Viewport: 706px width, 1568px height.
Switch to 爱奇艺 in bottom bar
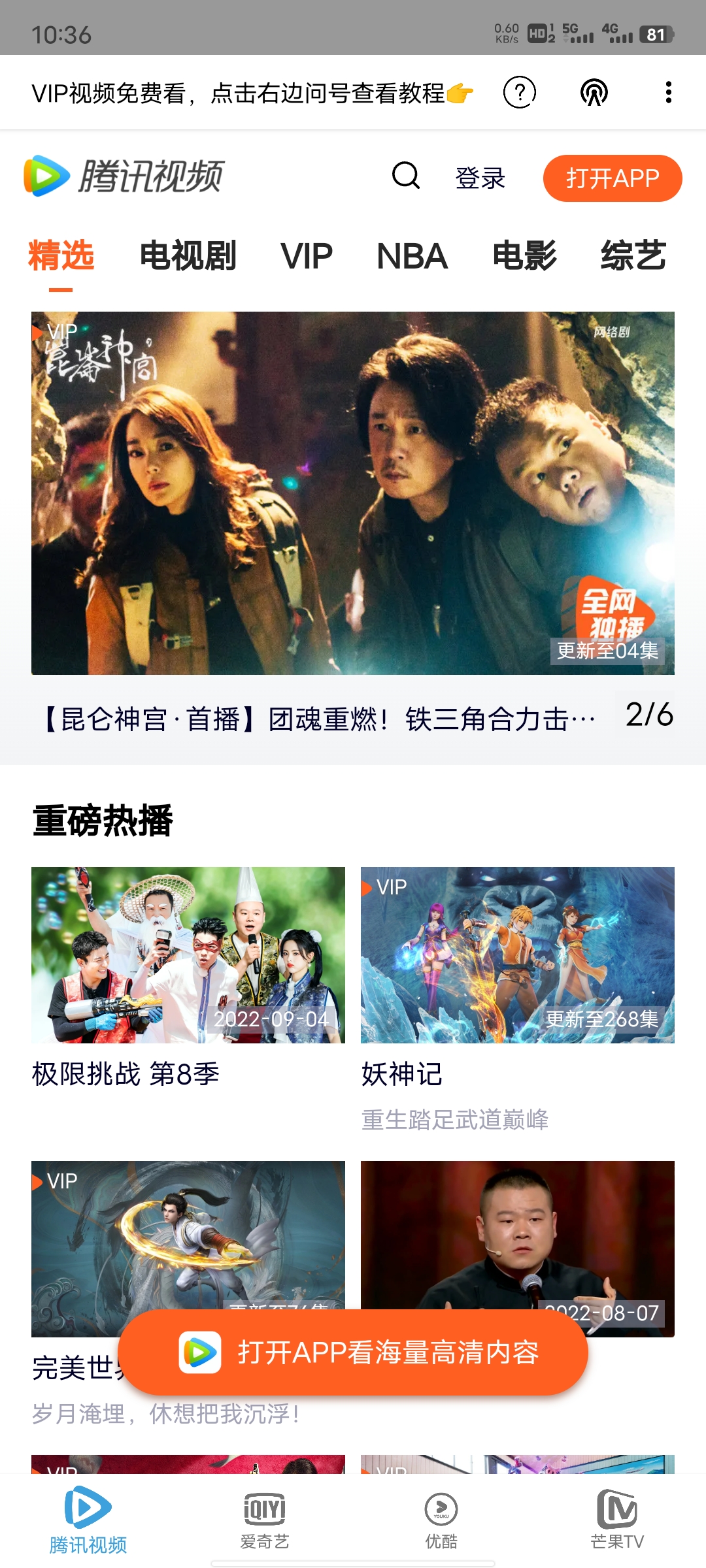[x=265, y=1521]
